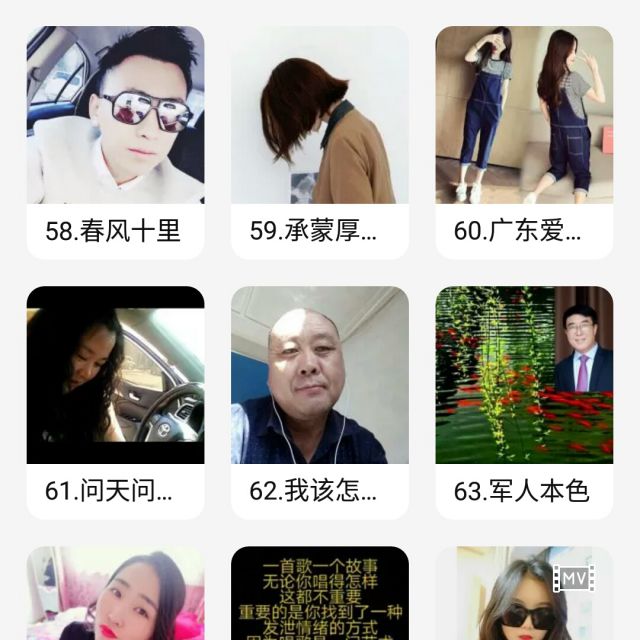
Task: Open the 61.问天问… card
Action: (x=115, y=402)
